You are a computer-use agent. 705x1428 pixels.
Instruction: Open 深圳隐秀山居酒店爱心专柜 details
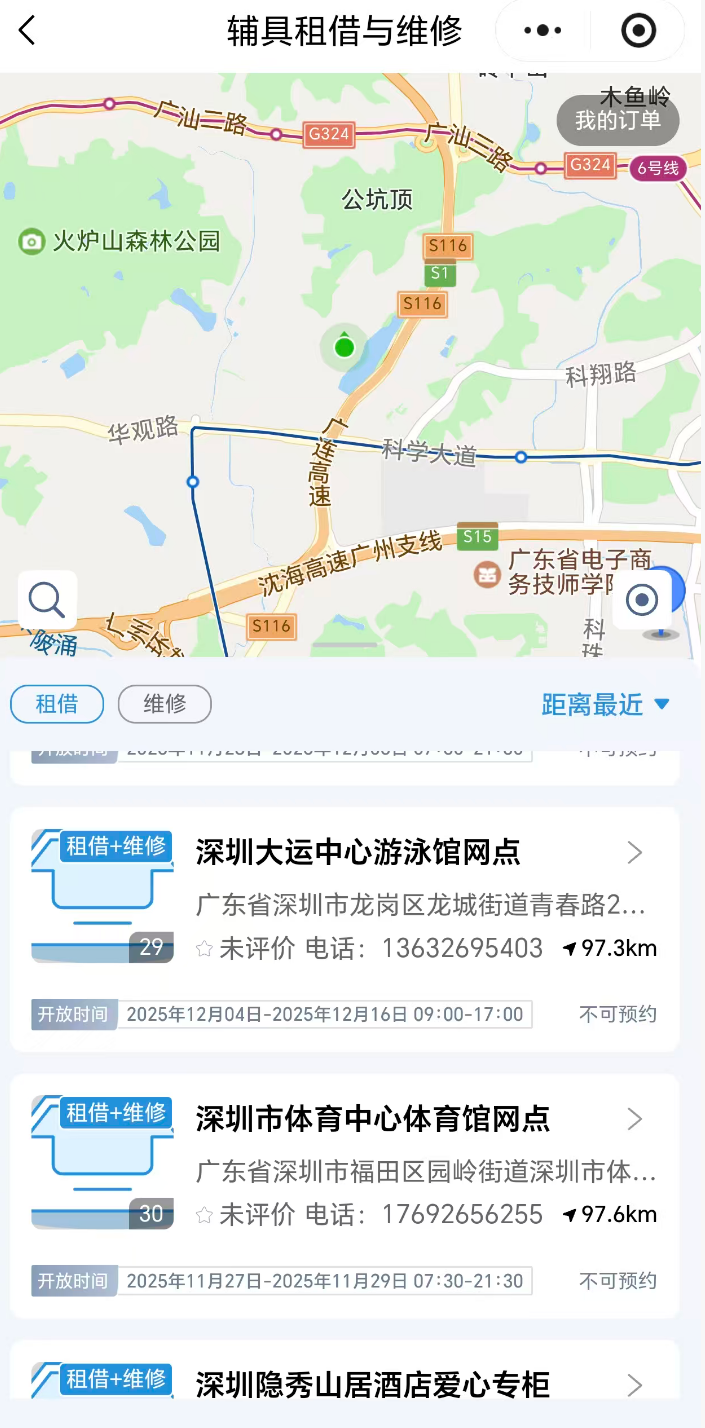click(372, 1384)
